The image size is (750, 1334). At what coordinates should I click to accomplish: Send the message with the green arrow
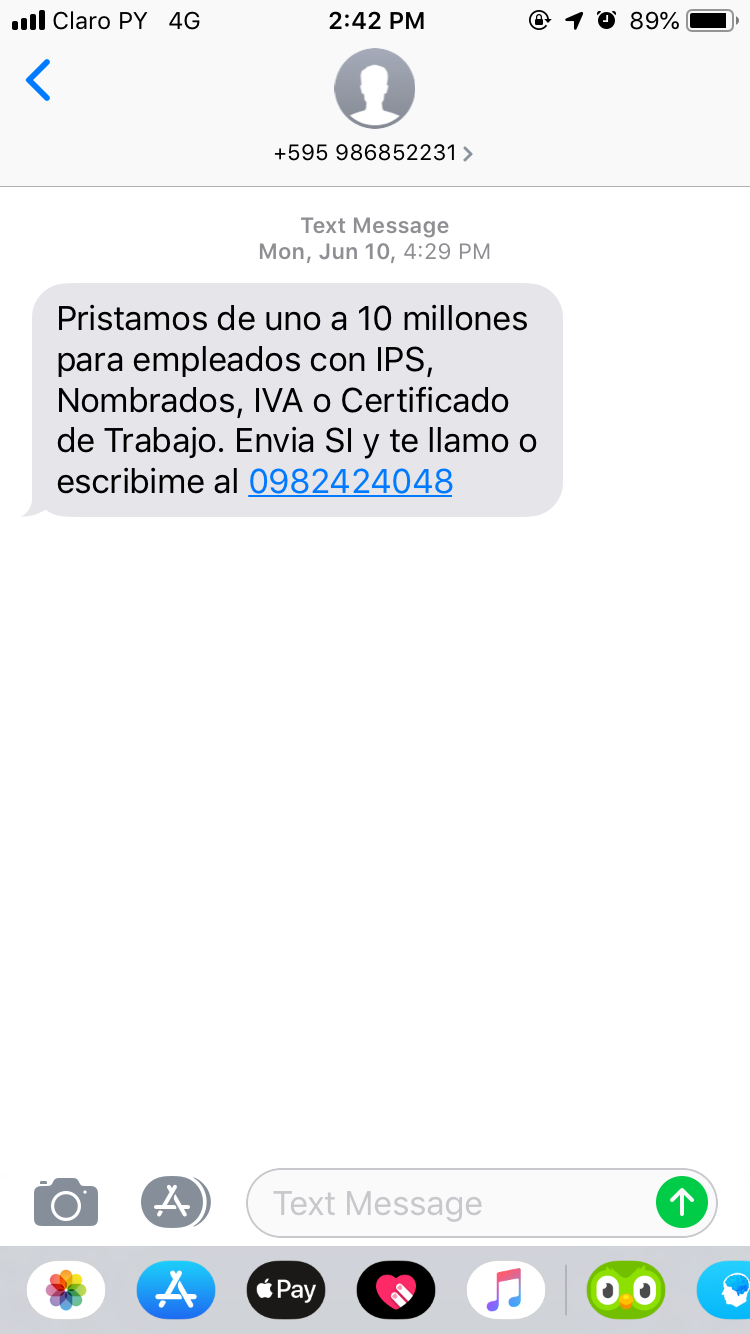coord(682,1202)
